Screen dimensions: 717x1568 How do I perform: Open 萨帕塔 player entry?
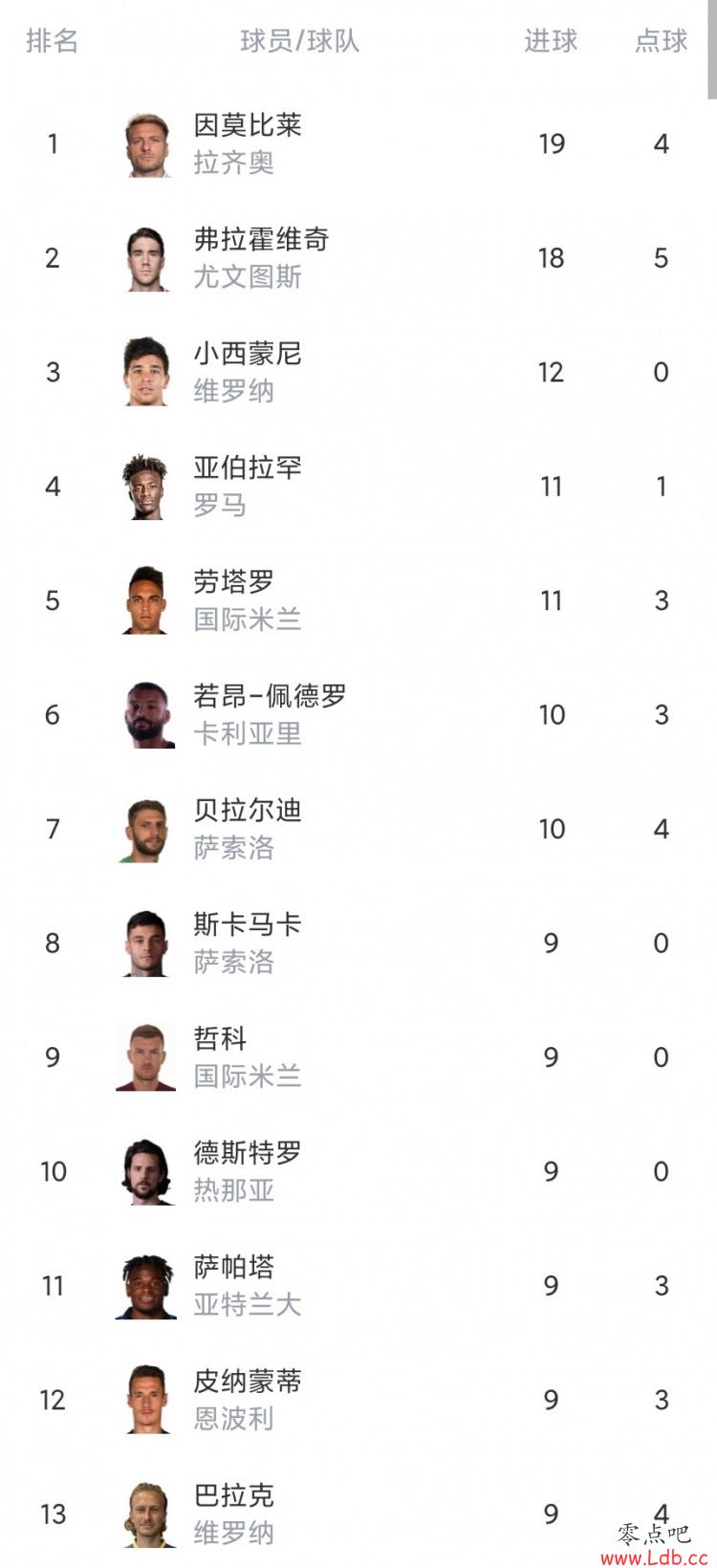click(x=358, y=1286)
